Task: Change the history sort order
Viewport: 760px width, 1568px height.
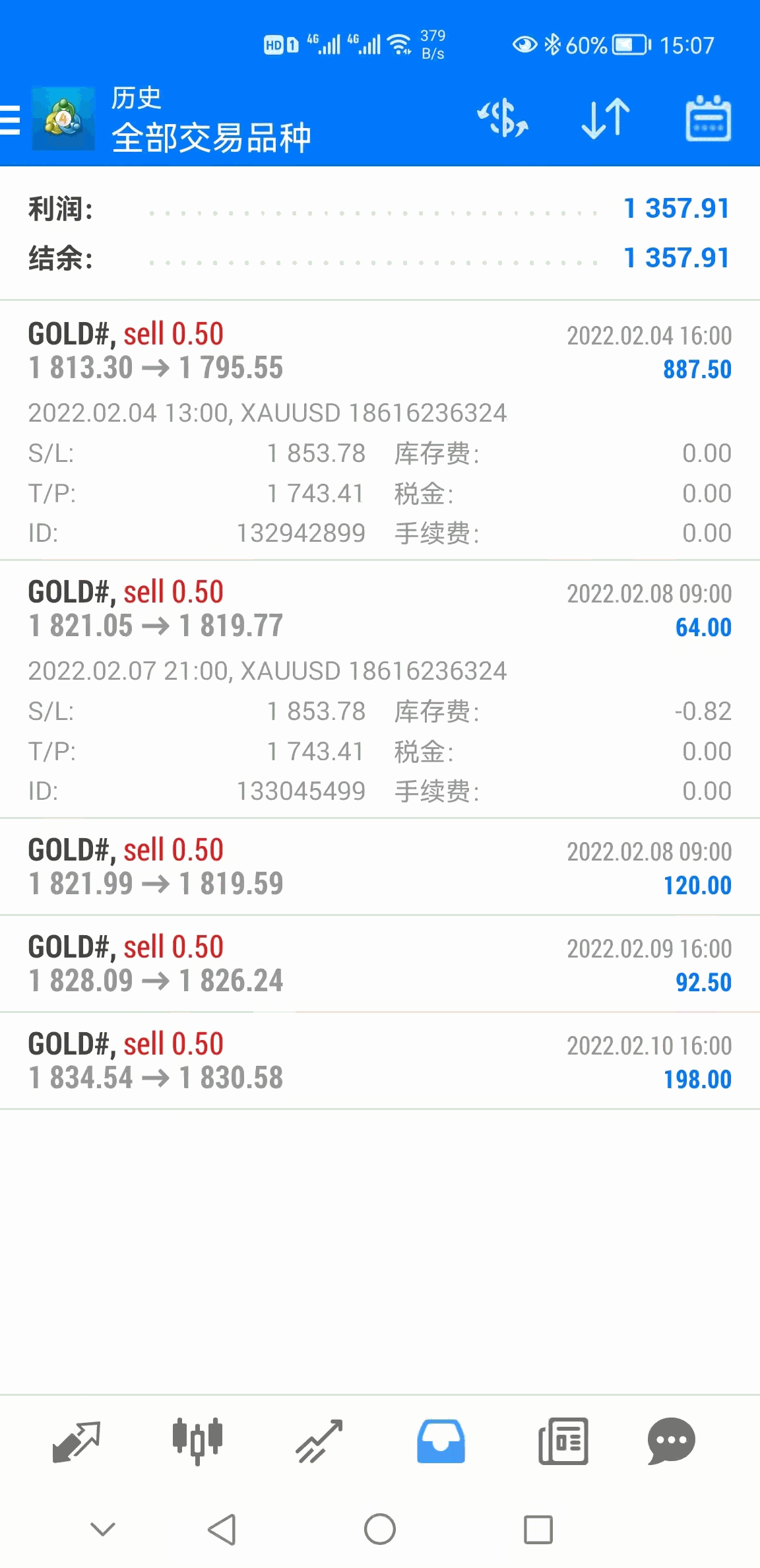Action: (x=606, y=119)
